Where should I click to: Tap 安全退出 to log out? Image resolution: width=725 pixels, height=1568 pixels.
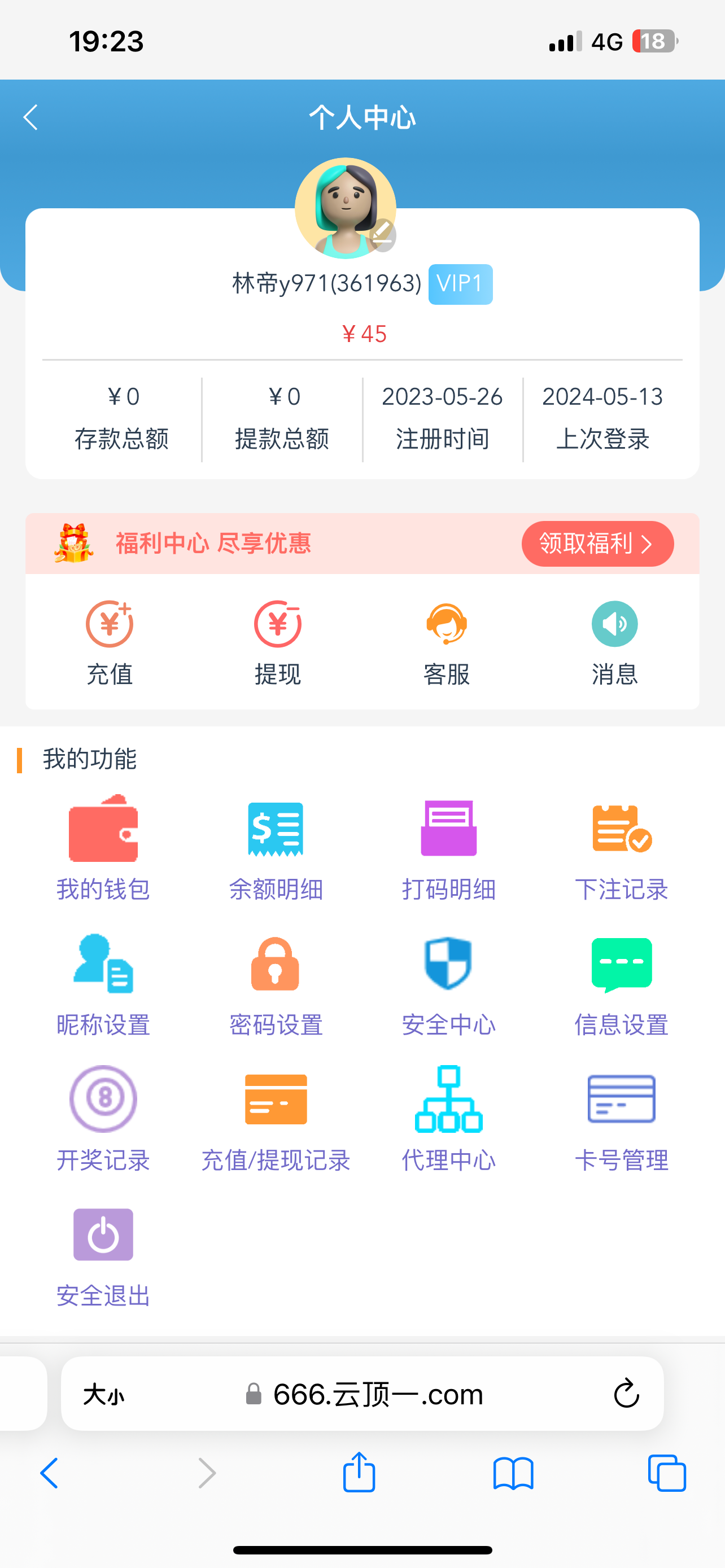[x=103, y=1255]
